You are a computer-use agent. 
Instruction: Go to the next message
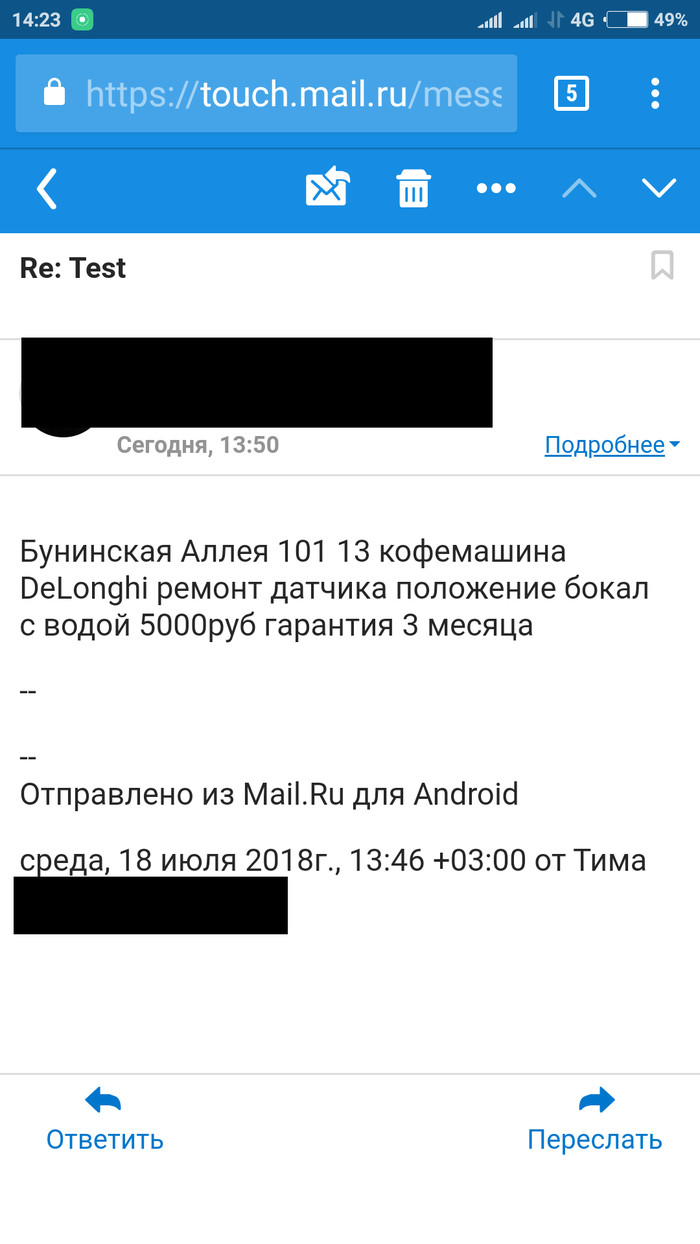659,188
